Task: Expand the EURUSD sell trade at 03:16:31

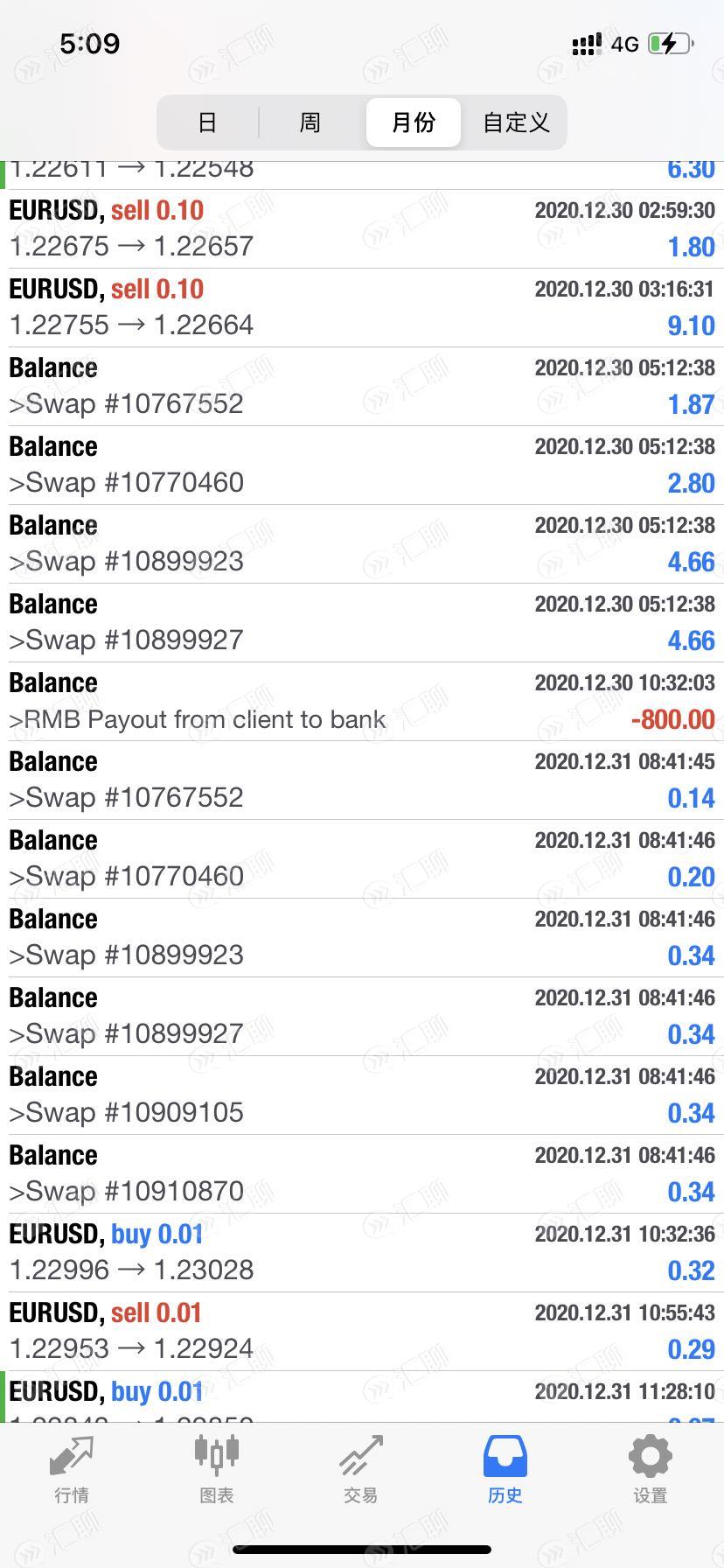Action: pyautogui.click(x=362, y=308)
